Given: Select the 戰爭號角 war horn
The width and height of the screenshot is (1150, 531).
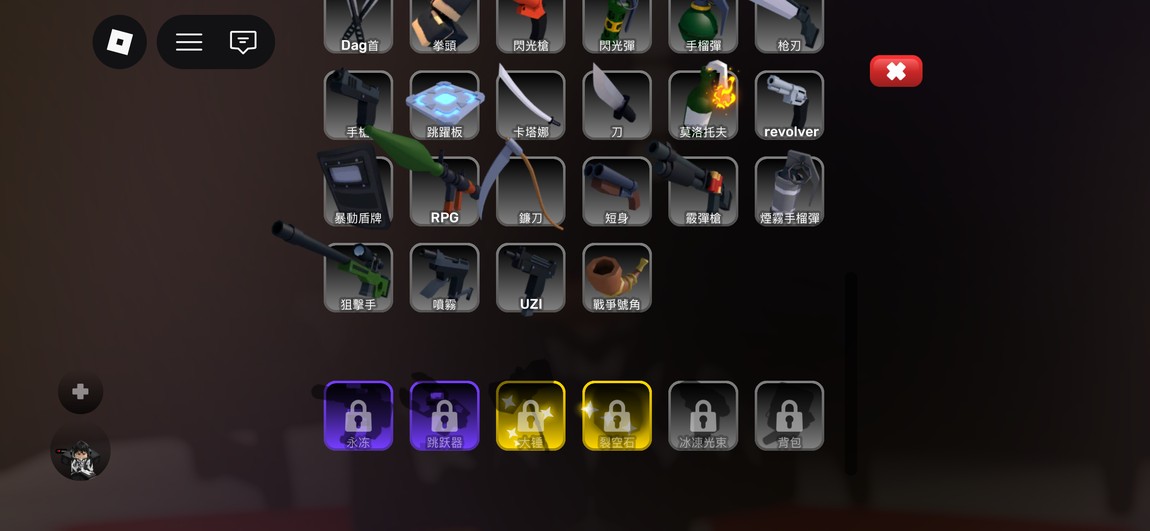Looking at the screenshot, I should [617, 277].
